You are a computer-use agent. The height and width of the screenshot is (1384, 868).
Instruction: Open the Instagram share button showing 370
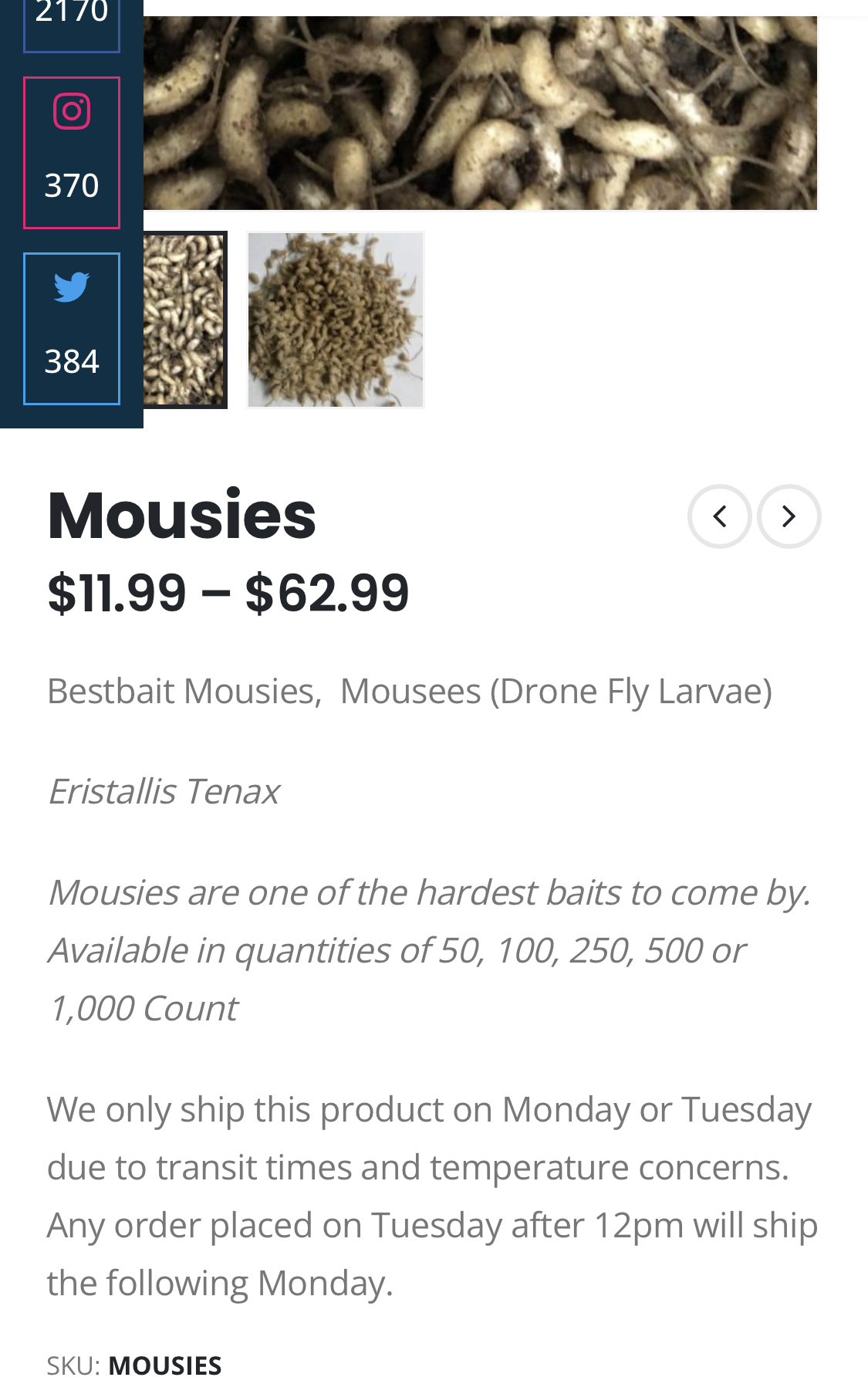(x=72, y=153)
